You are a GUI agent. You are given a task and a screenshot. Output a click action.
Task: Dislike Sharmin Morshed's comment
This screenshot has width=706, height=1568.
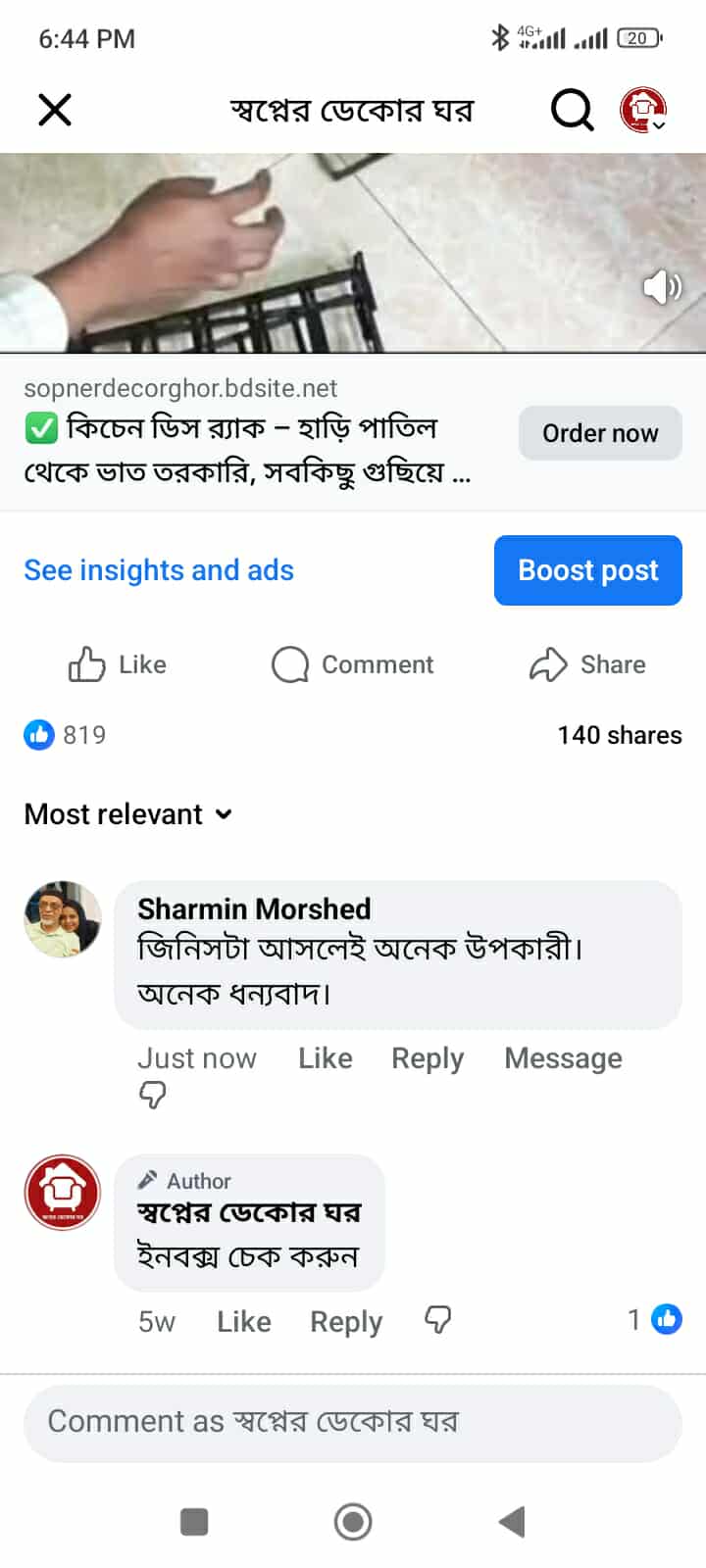[x=153, y=1095]
